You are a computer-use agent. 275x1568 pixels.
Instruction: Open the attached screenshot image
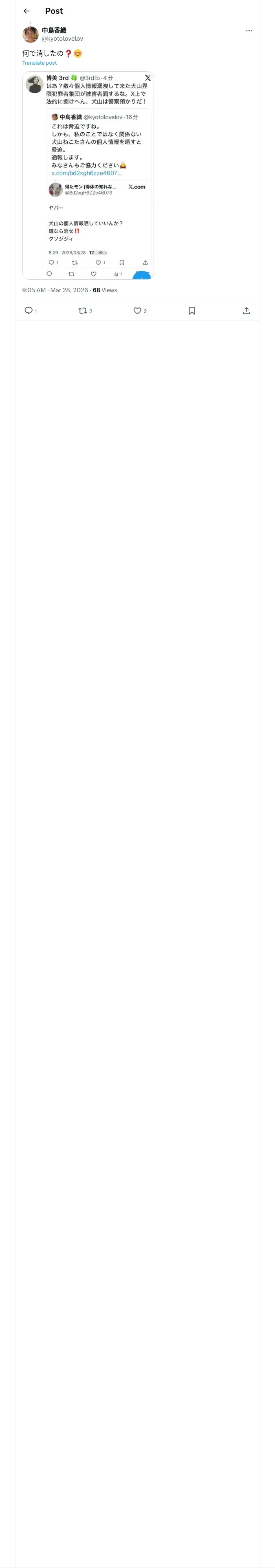[88, 175]
